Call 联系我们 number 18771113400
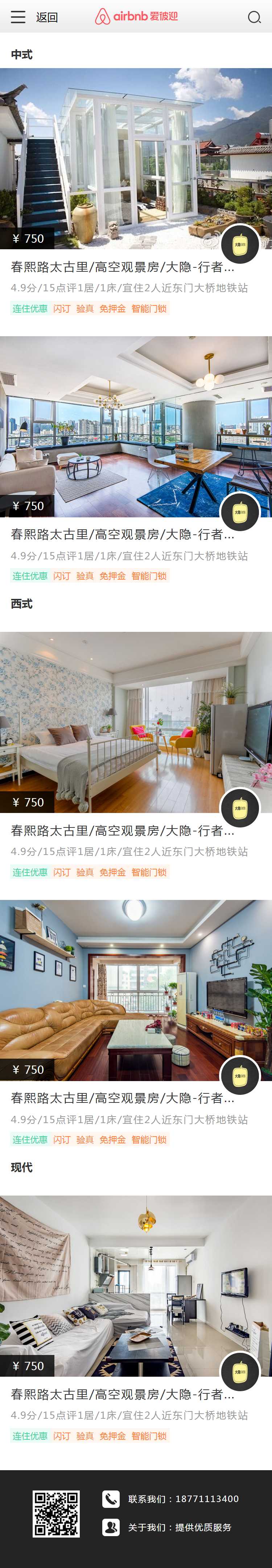This screenshot has width=272, height=1568. [x=183, y=1498]
